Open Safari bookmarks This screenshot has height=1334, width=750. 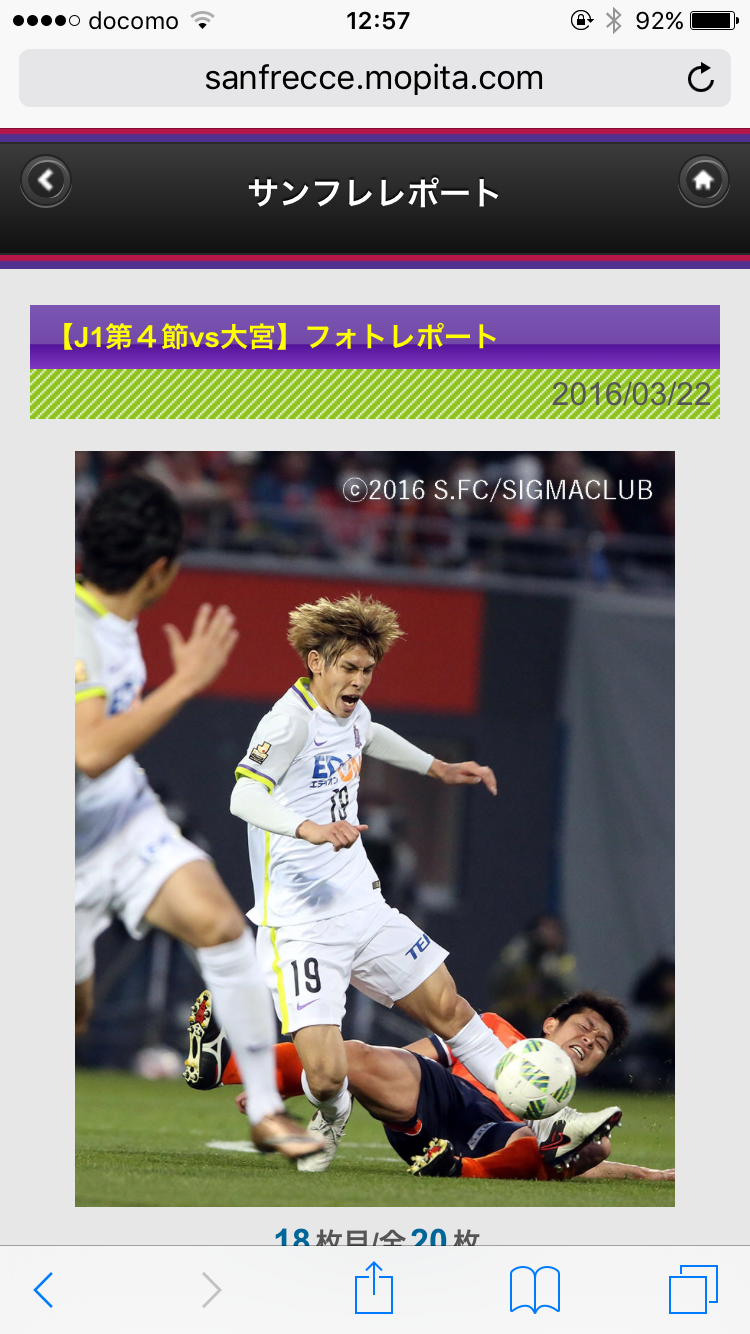[x=535, y=1290]
